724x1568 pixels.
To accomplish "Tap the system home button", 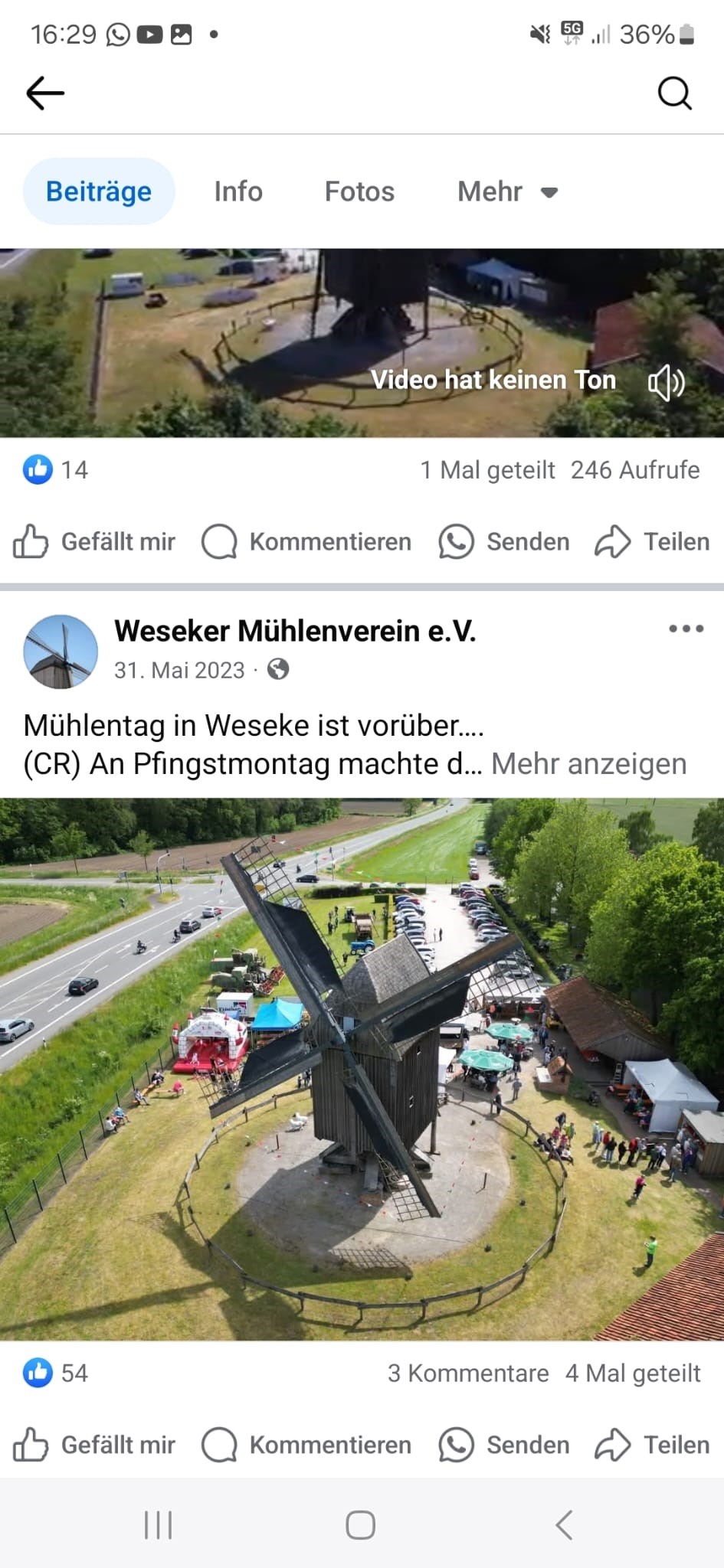I will tap(360, 1525).
